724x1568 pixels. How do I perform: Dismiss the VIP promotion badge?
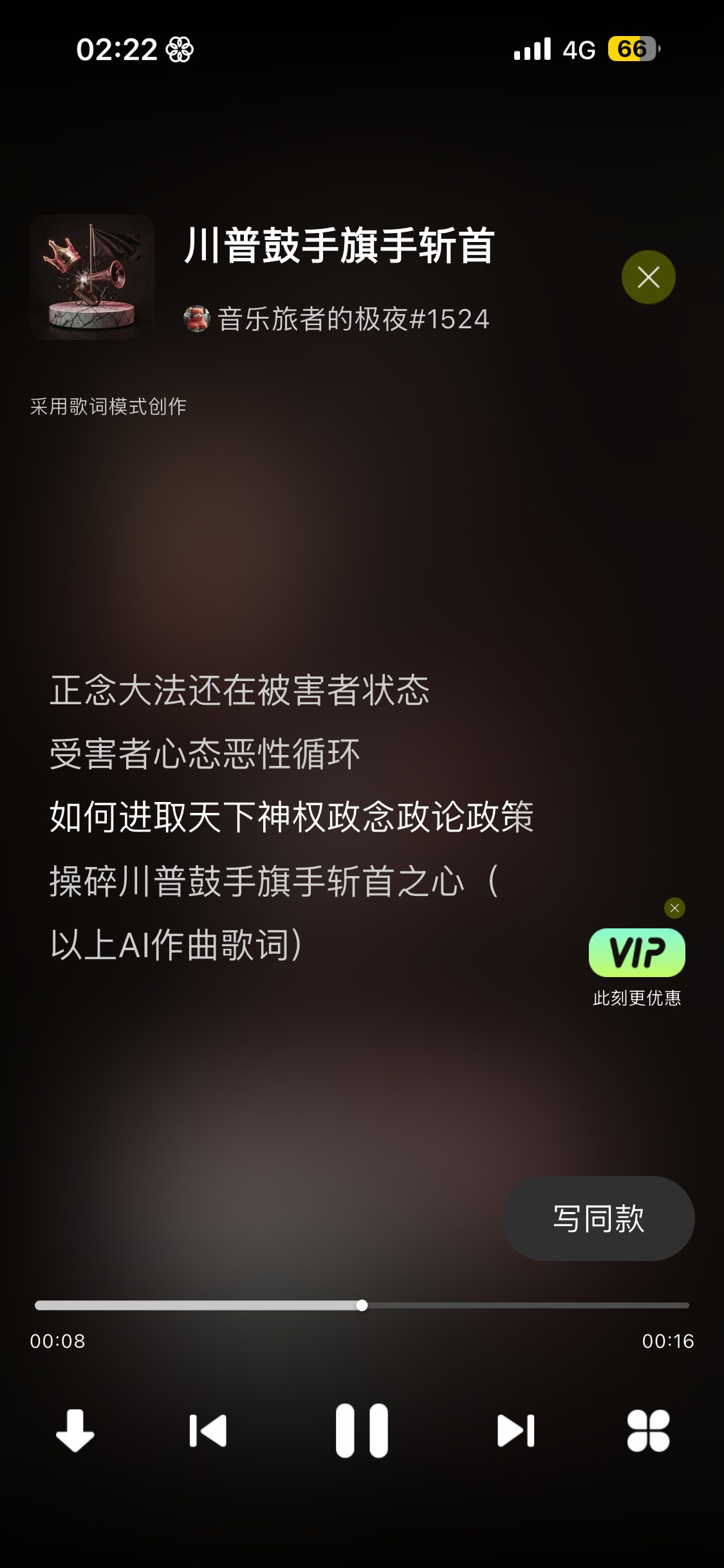[674, 908]
